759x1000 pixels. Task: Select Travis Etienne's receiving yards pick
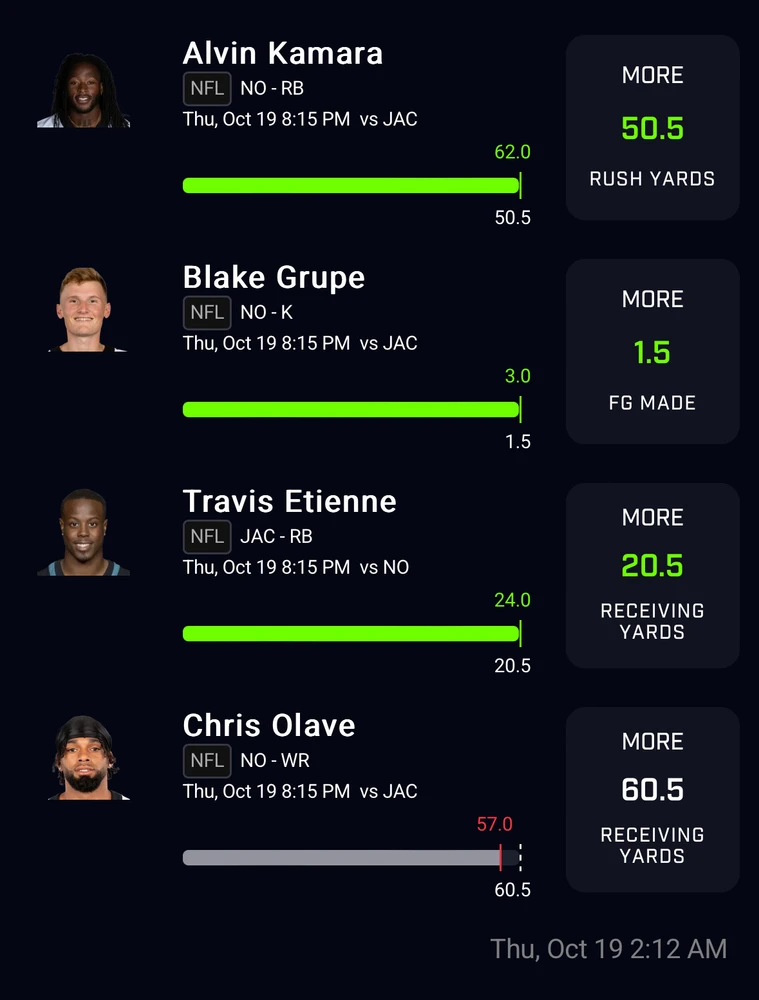652,575
